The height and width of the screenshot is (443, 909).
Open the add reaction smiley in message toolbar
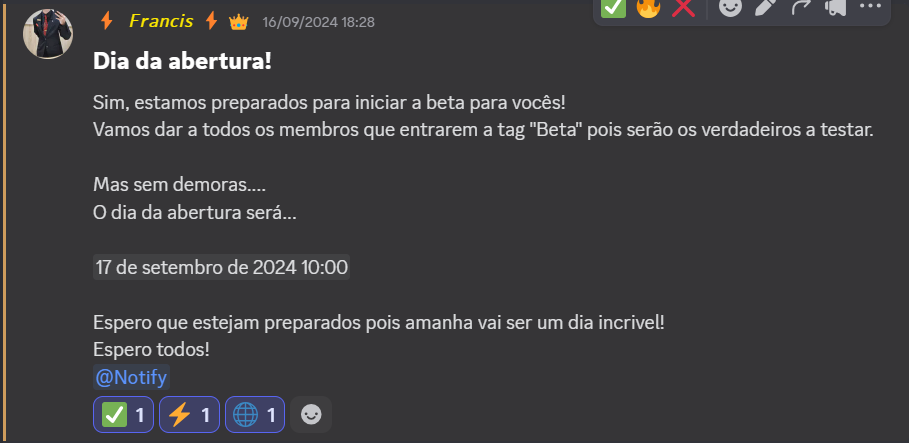pyautogui.click(x=732, y=7)
